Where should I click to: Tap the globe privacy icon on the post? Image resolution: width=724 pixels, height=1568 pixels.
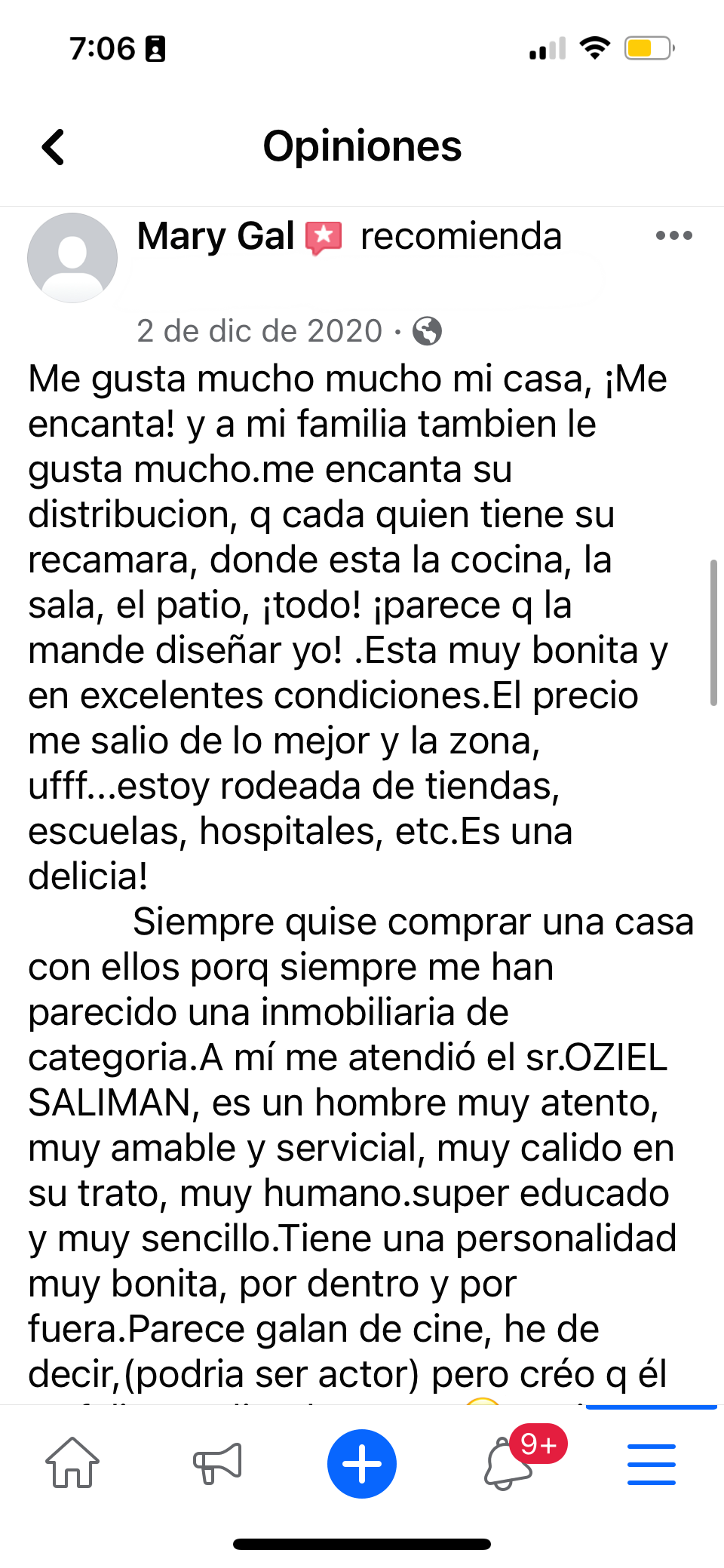427,330
